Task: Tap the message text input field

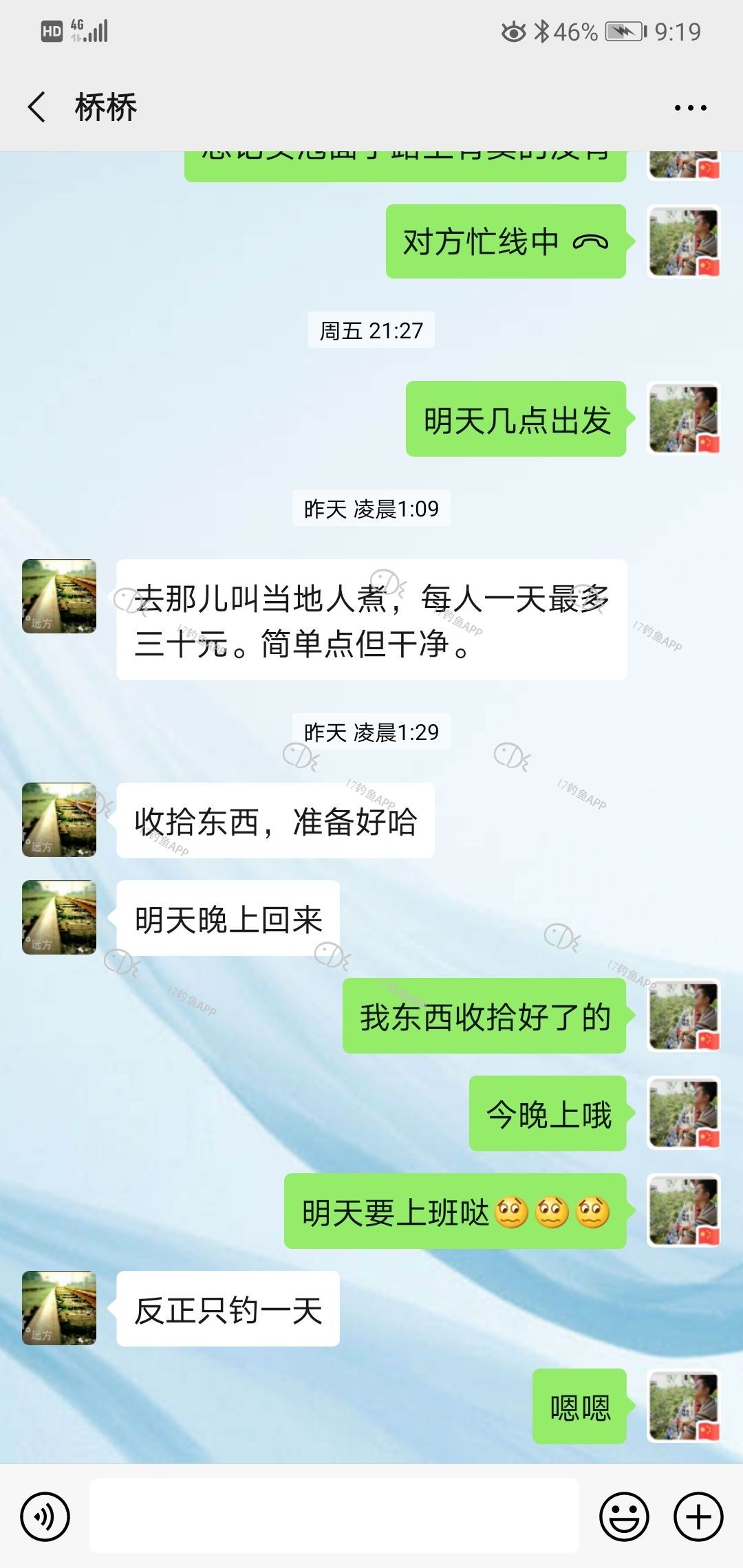Action: click(334, 1516)
